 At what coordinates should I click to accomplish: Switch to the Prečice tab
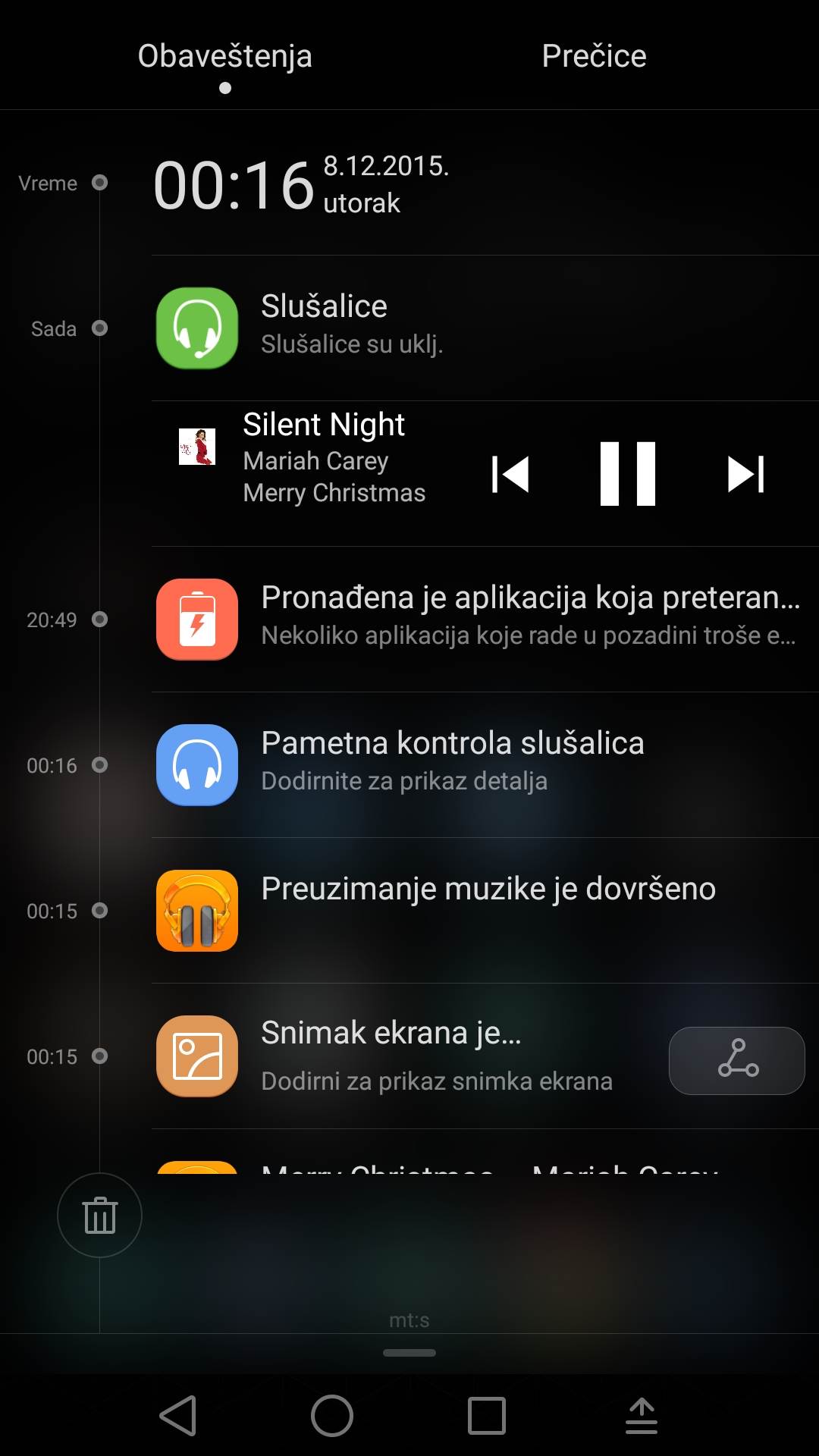tap(594, 56)
